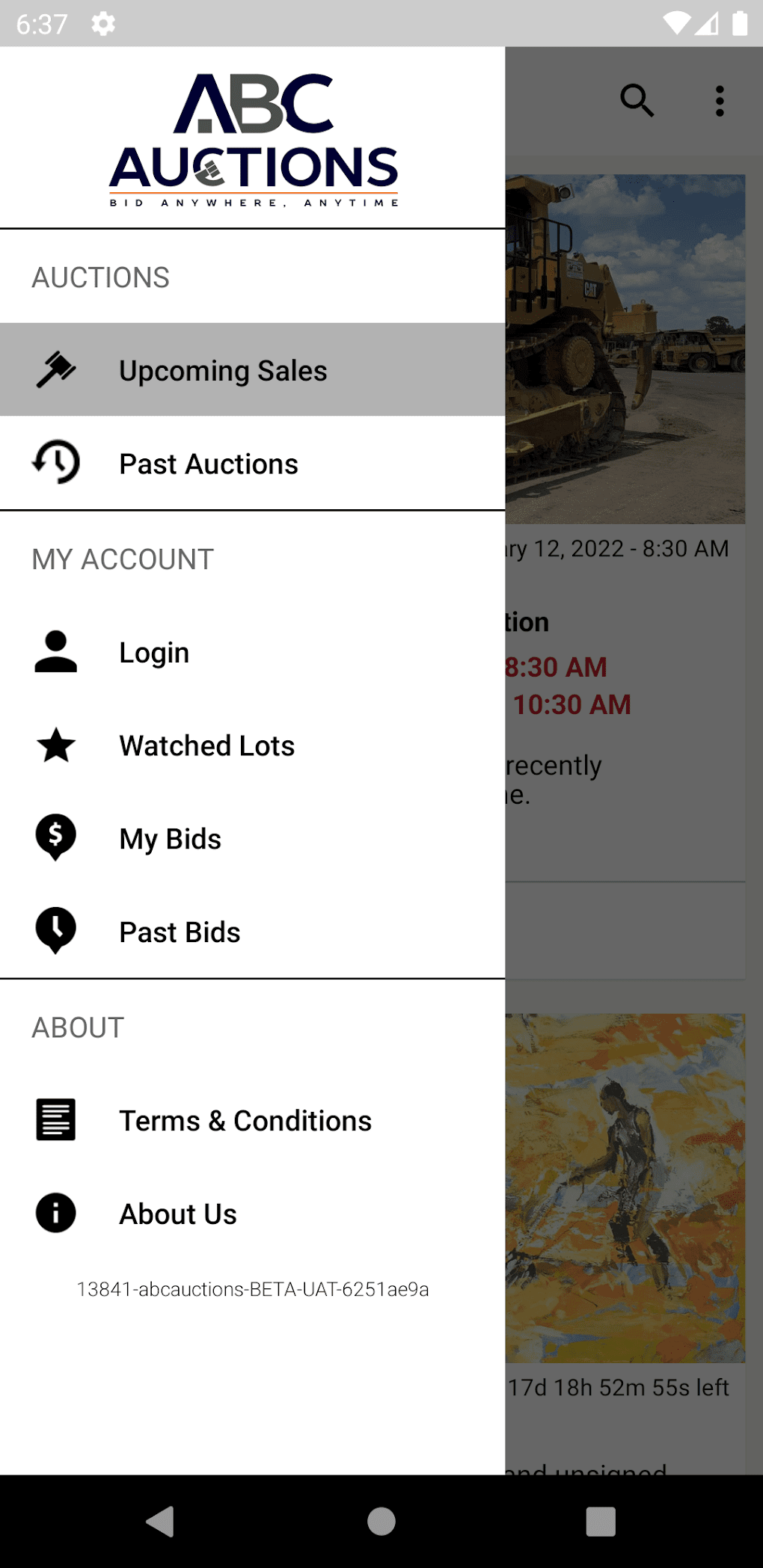Open My Bids

click(x=171, y=839)
